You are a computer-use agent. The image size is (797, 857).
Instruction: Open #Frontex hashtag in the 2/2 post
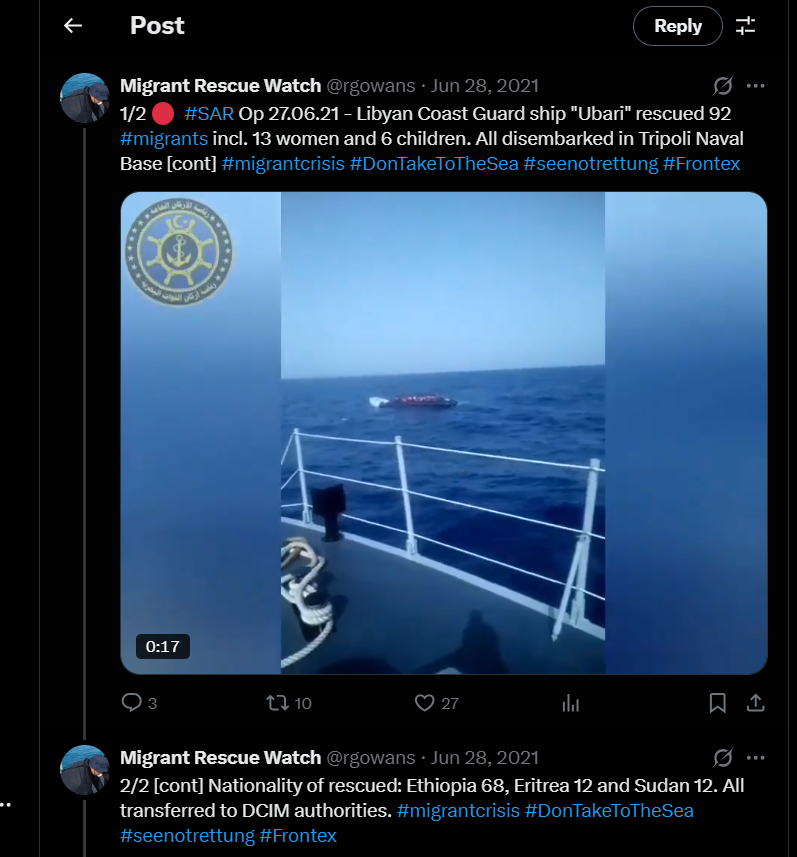pos(298,835)
